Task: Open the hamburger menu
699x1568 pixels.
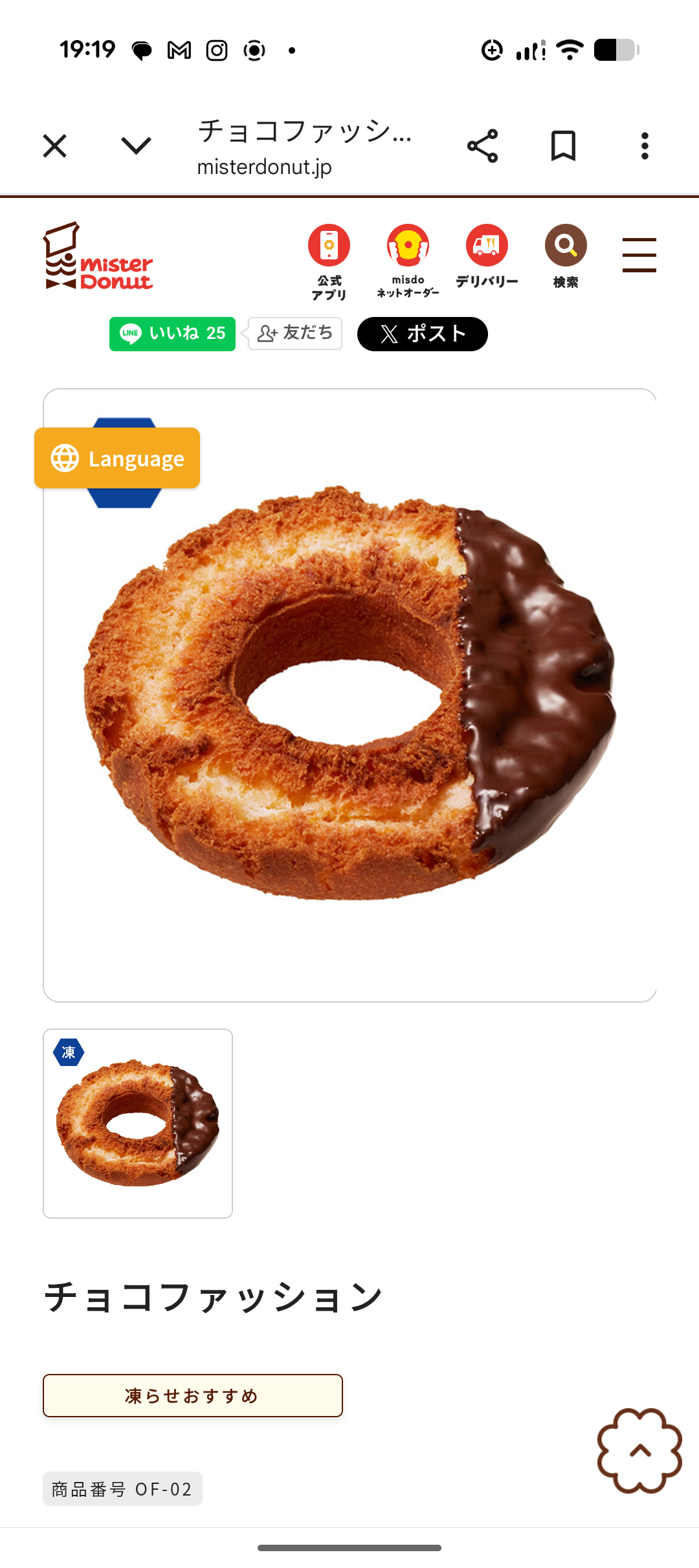Action: 639,255
